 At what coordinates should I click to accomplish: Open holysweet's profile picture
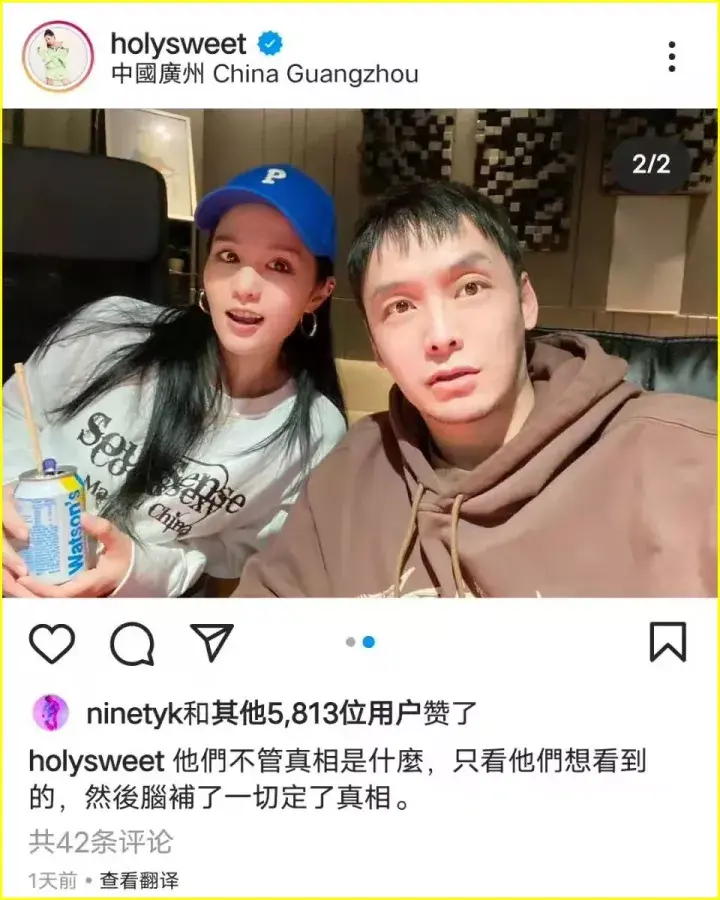57,57
